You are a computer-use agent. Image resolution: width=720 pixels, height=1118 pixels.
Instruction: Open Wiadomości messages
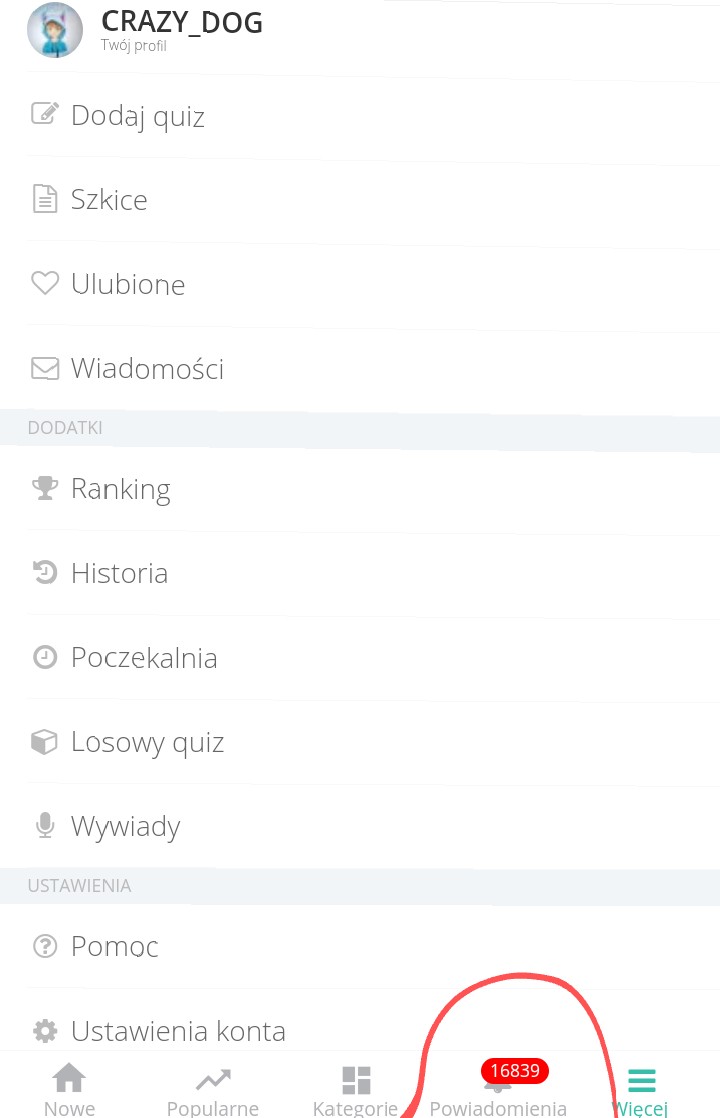click(360, 368)
